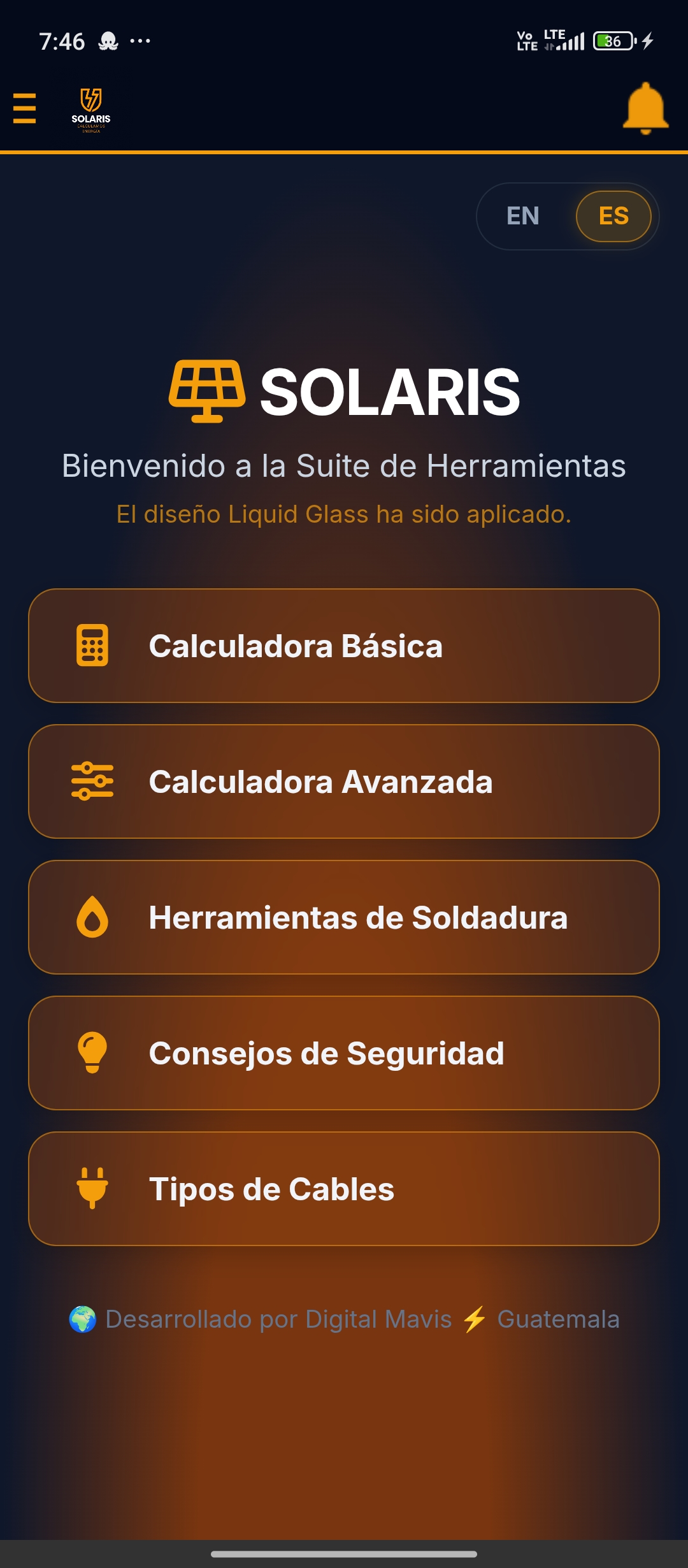View Consejos de Seguridad

344,1053
